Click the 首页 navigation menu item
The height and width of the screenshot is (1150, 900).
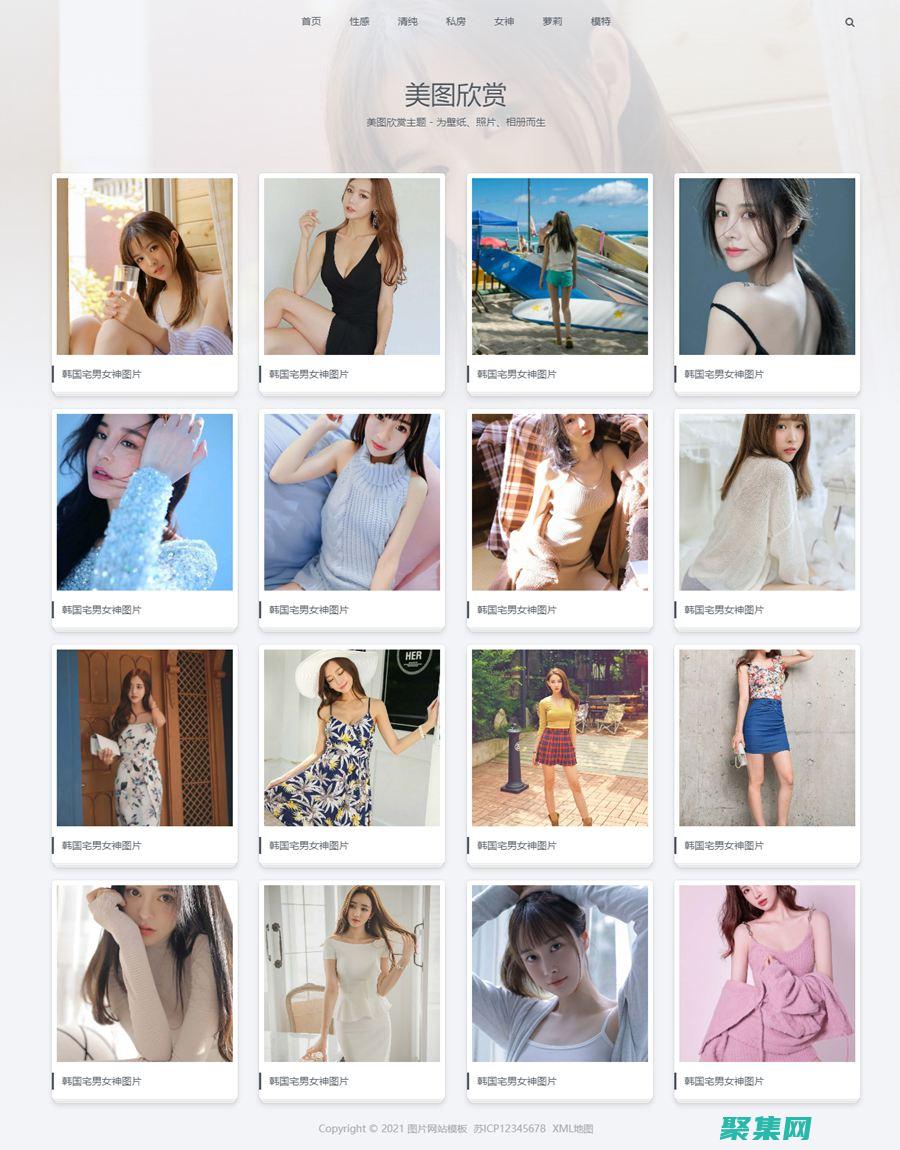pos(309,21)
